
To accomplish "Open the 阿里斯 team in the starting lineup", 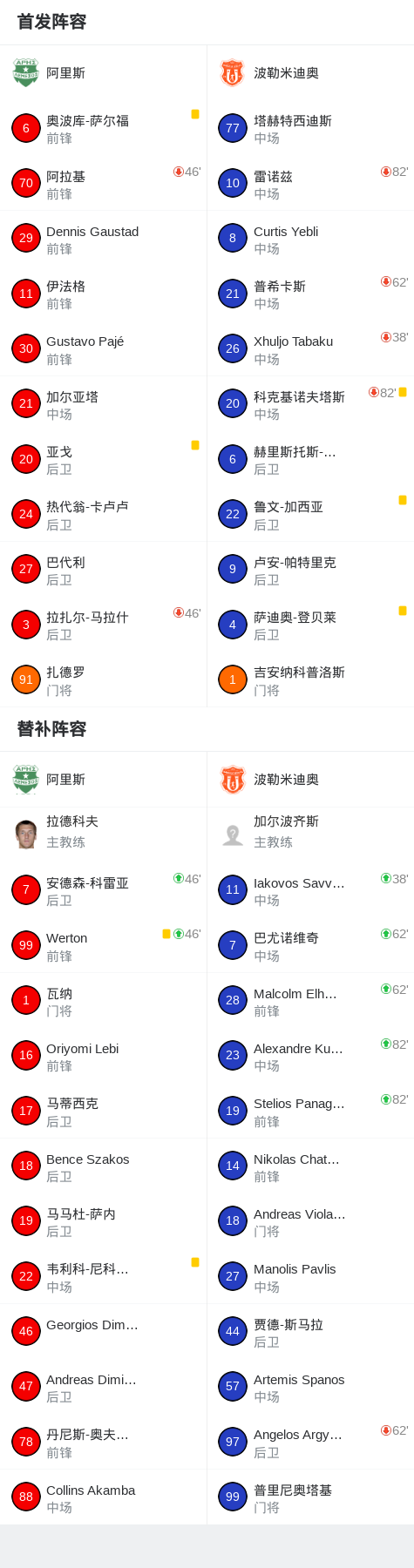I will click(103, 73).
